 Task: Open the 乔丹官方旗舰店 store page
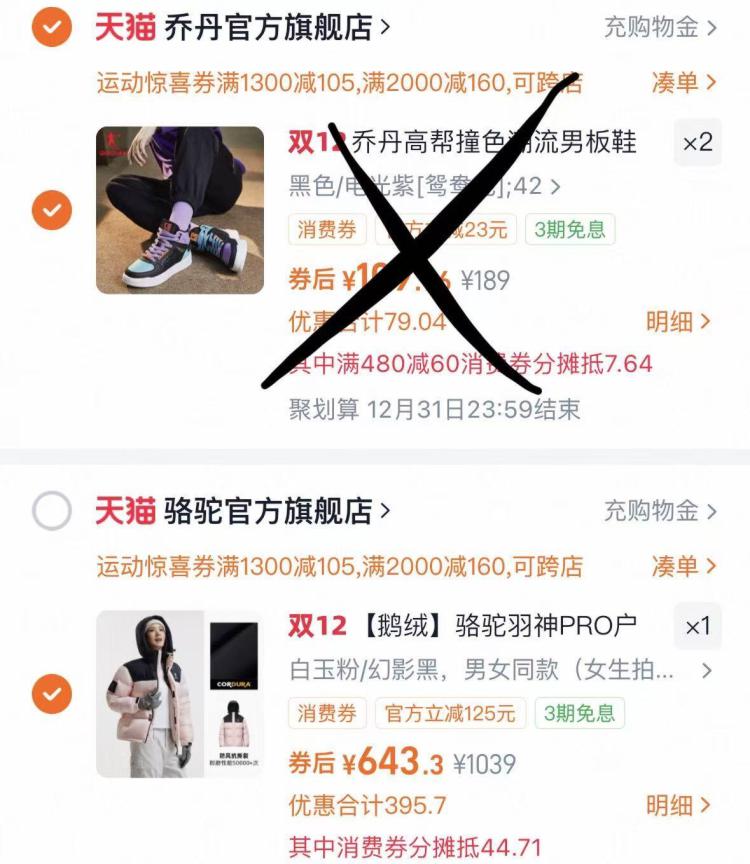coord(277,27)
